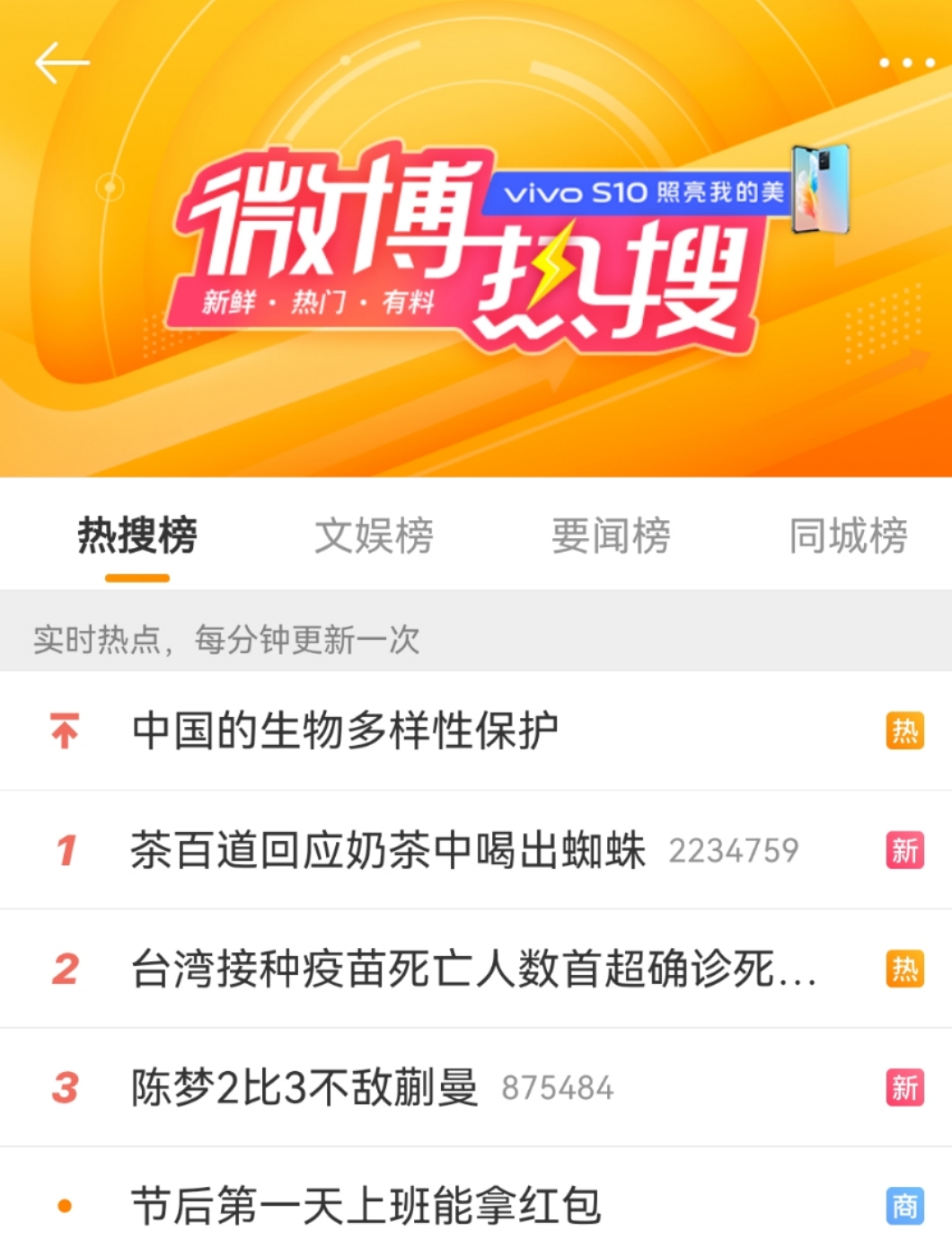
Task: Switch to the 同城榜 tab
Action: [848, 536]
